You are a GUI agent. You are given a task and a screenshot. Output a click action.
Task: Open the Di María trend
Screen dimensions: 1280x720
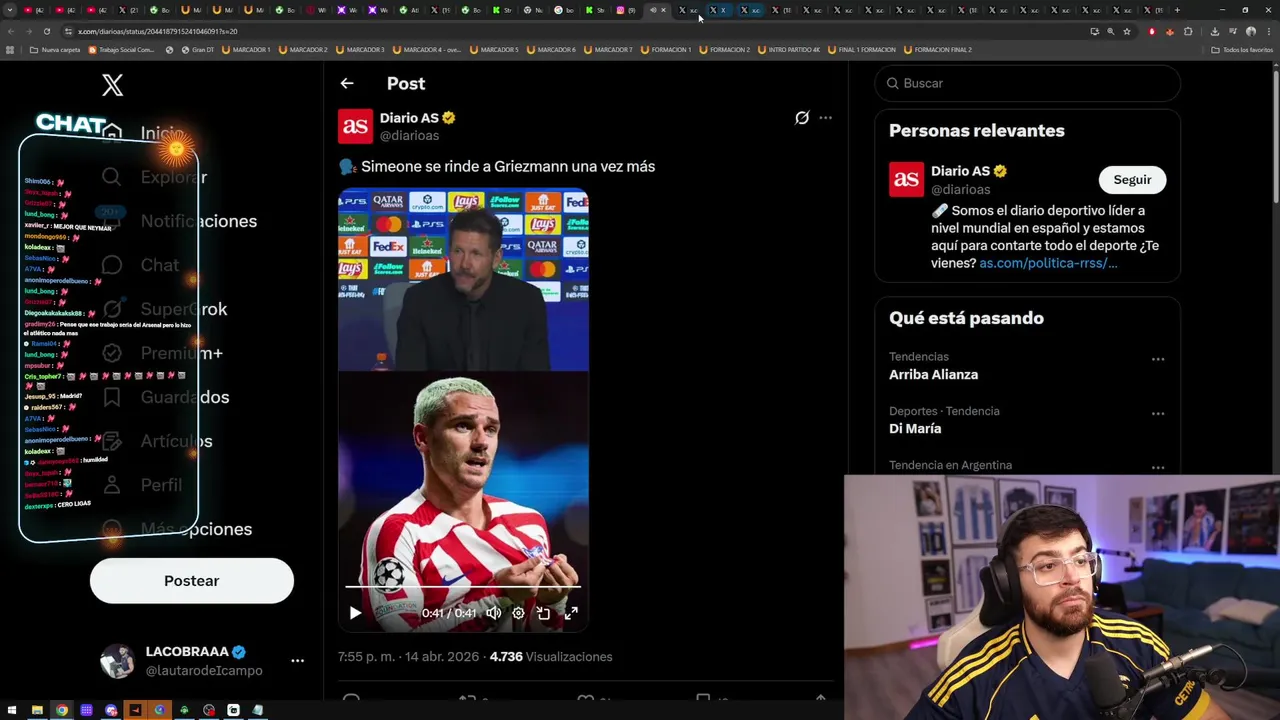tap(915, 428)
